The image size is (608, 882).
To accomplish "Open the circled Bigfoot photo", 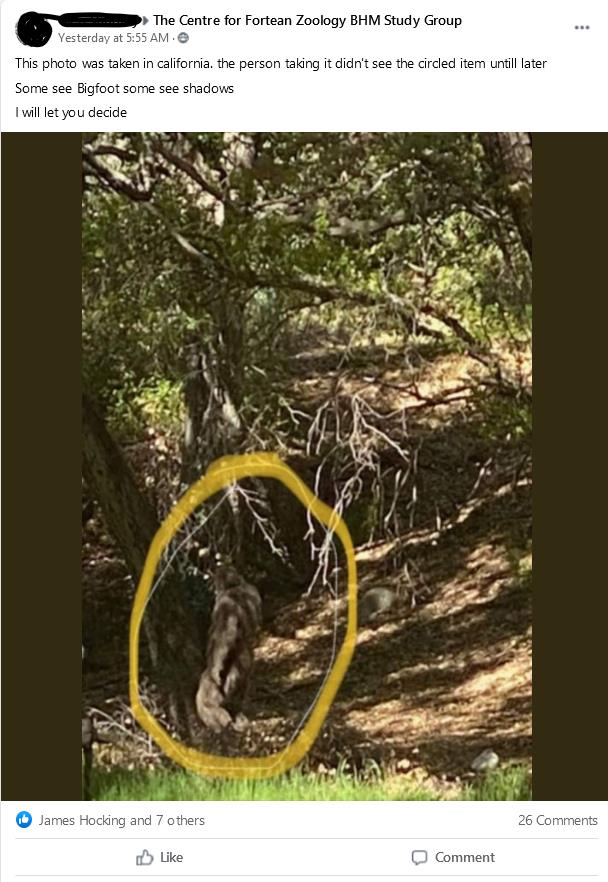I will coord(306,466).
